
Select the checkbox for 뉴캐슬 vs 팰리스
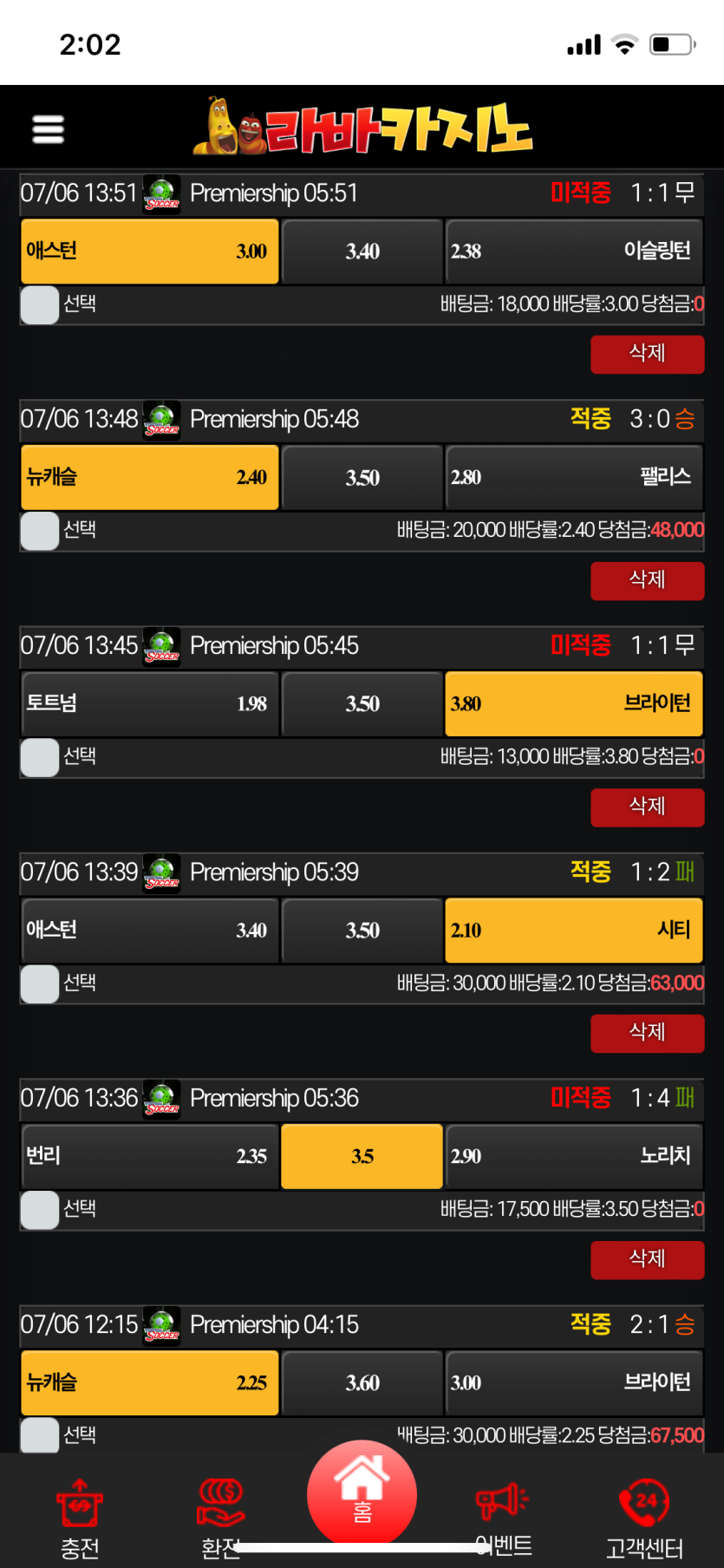(x=40, y=531)
